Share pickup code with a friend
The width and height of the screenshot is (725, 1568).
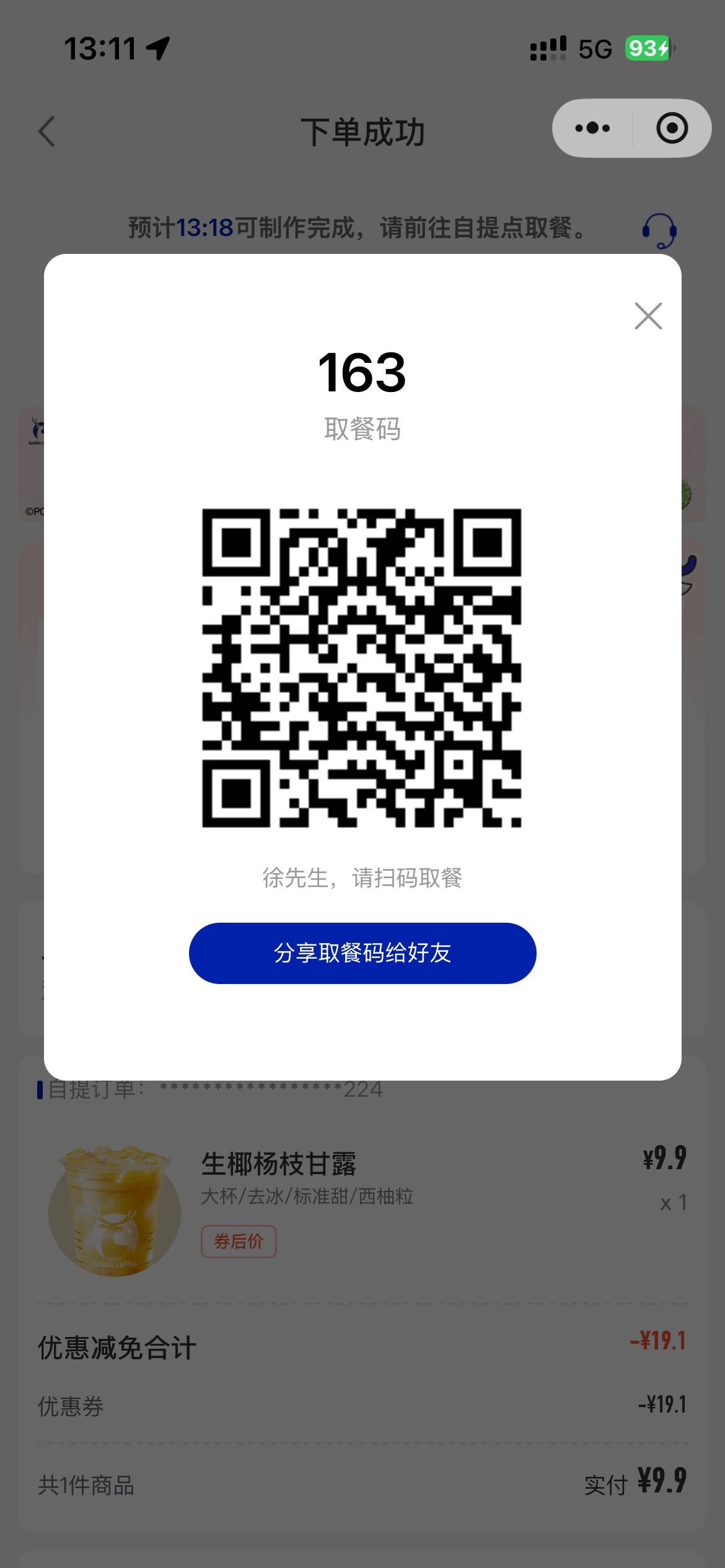click(x=362, y=953)
